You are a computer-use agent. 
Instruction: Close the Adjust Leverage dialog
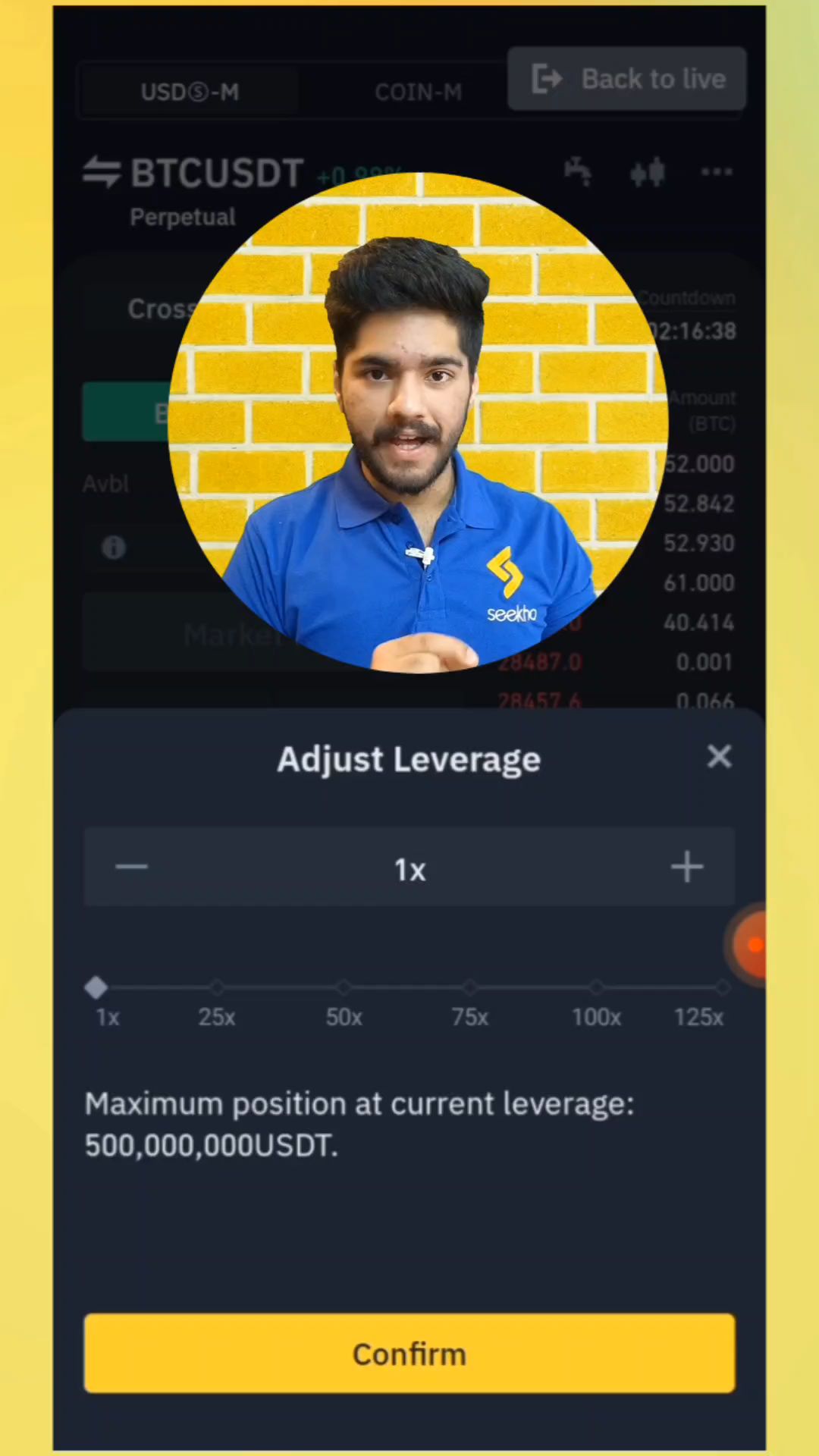click(719, 757)
